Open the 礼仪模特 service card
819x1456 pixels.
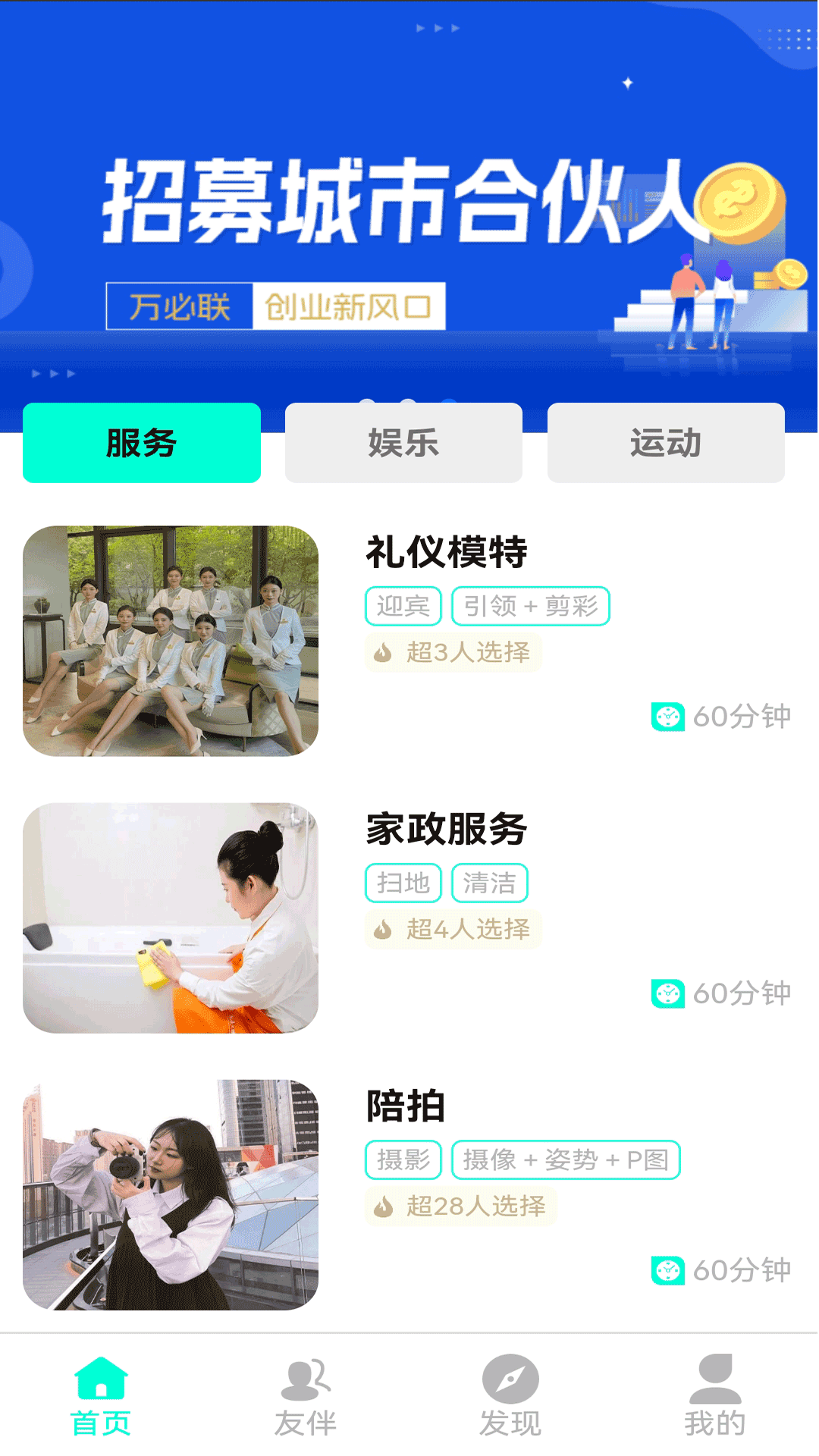pos(409,641)
